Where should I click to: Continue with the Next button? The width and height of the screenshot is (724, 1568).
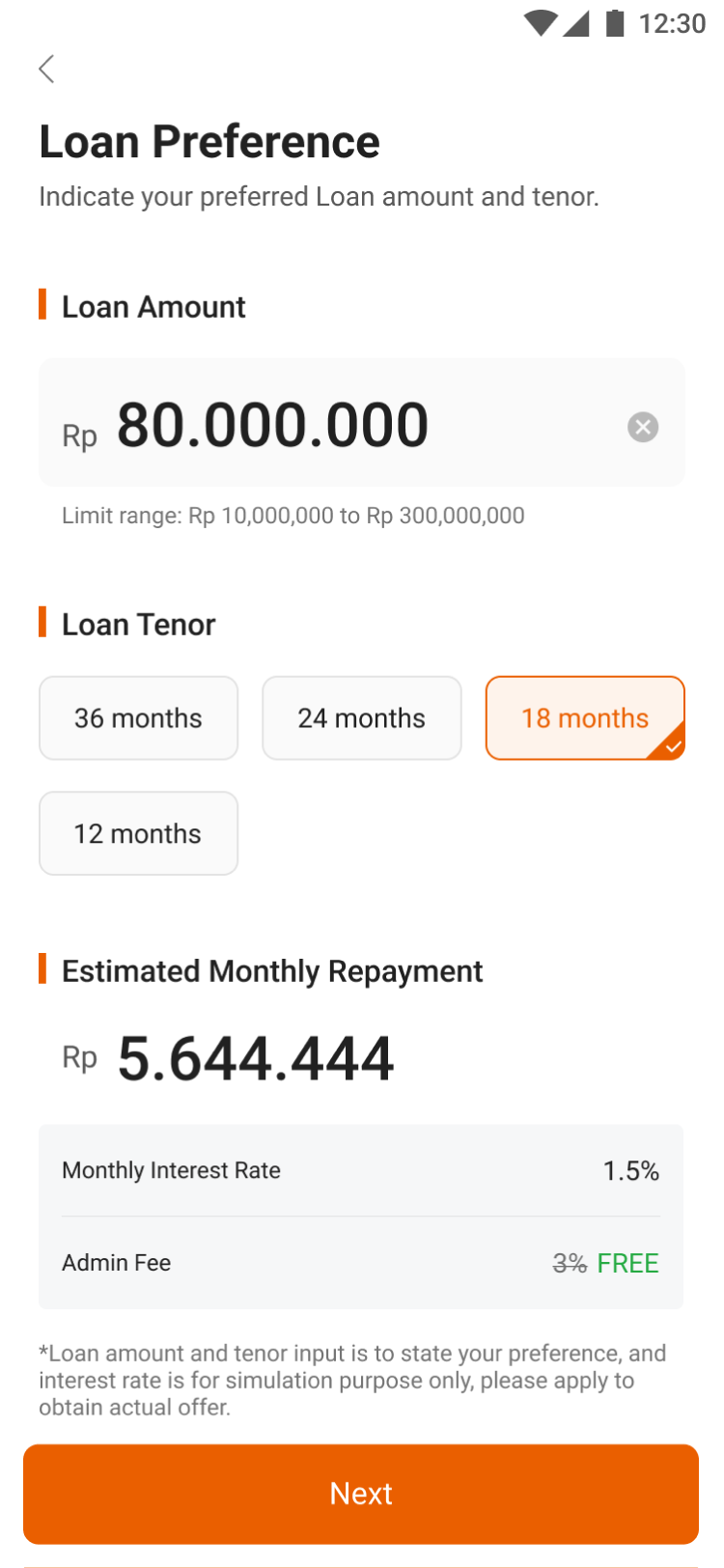coord(361,1493)
